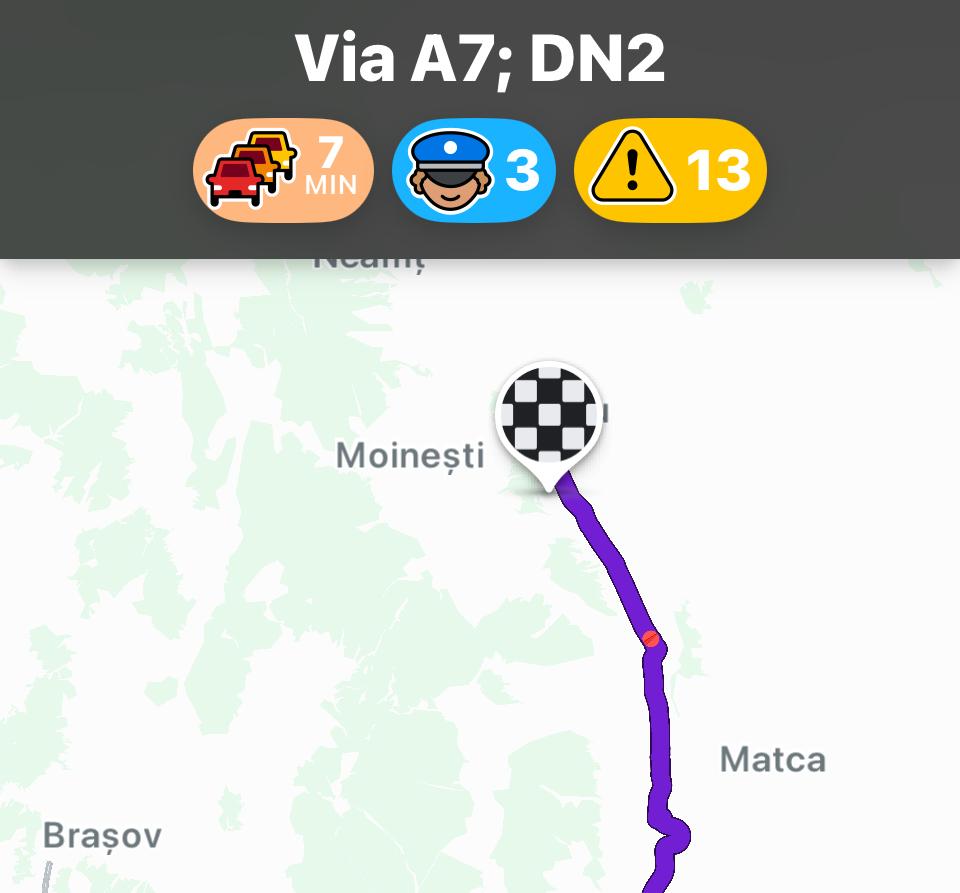View the 3 police reports chip
This screenshot has width=960, height=893.
tap(473, 170)
